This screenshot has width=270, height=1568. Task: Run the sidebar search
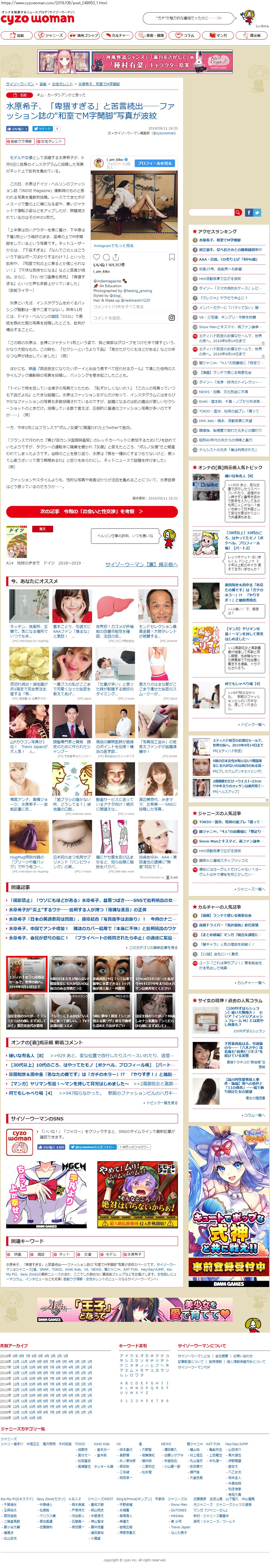(x=238, y=212)
